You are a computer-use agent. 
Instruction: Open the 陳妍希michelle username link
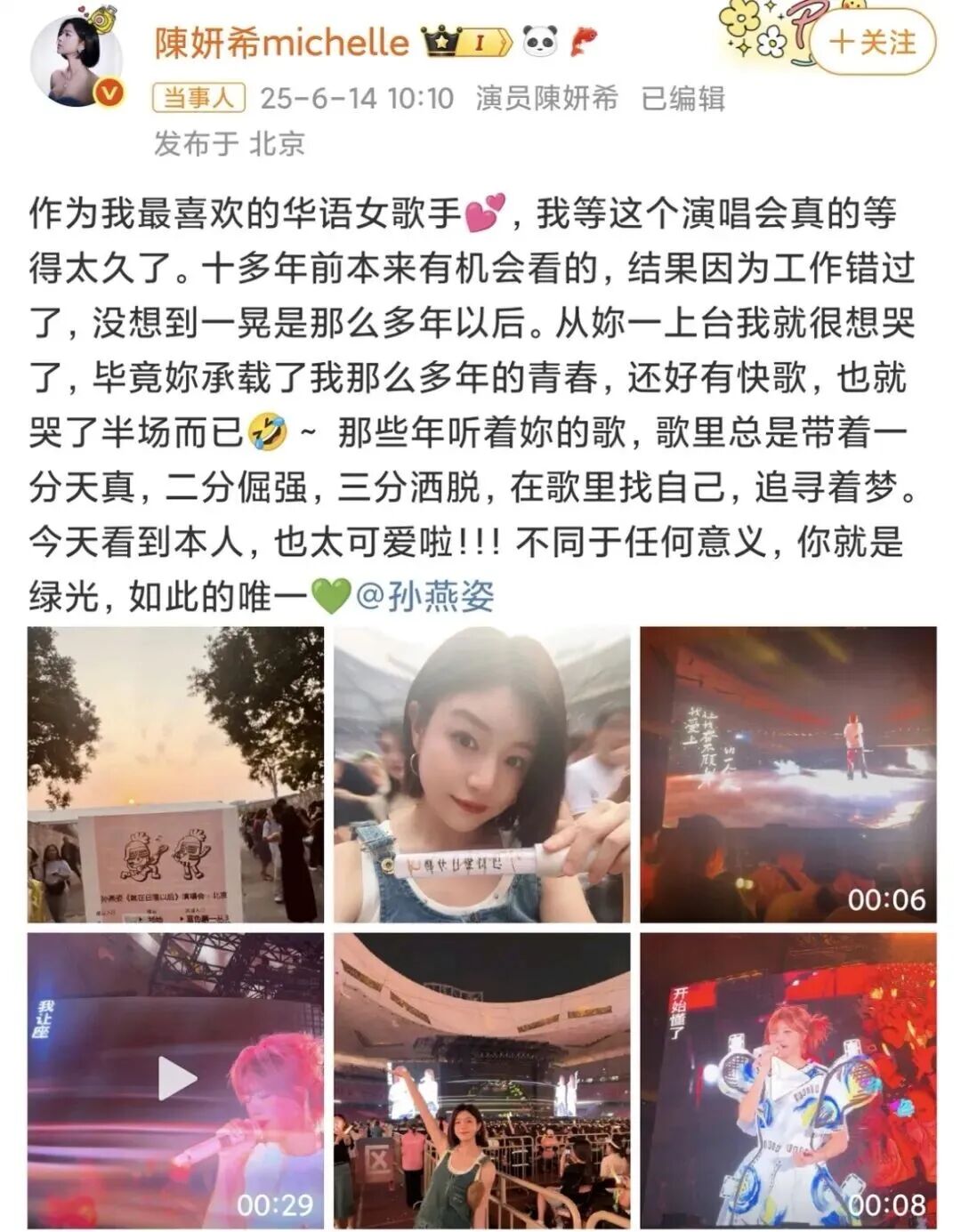281,41
